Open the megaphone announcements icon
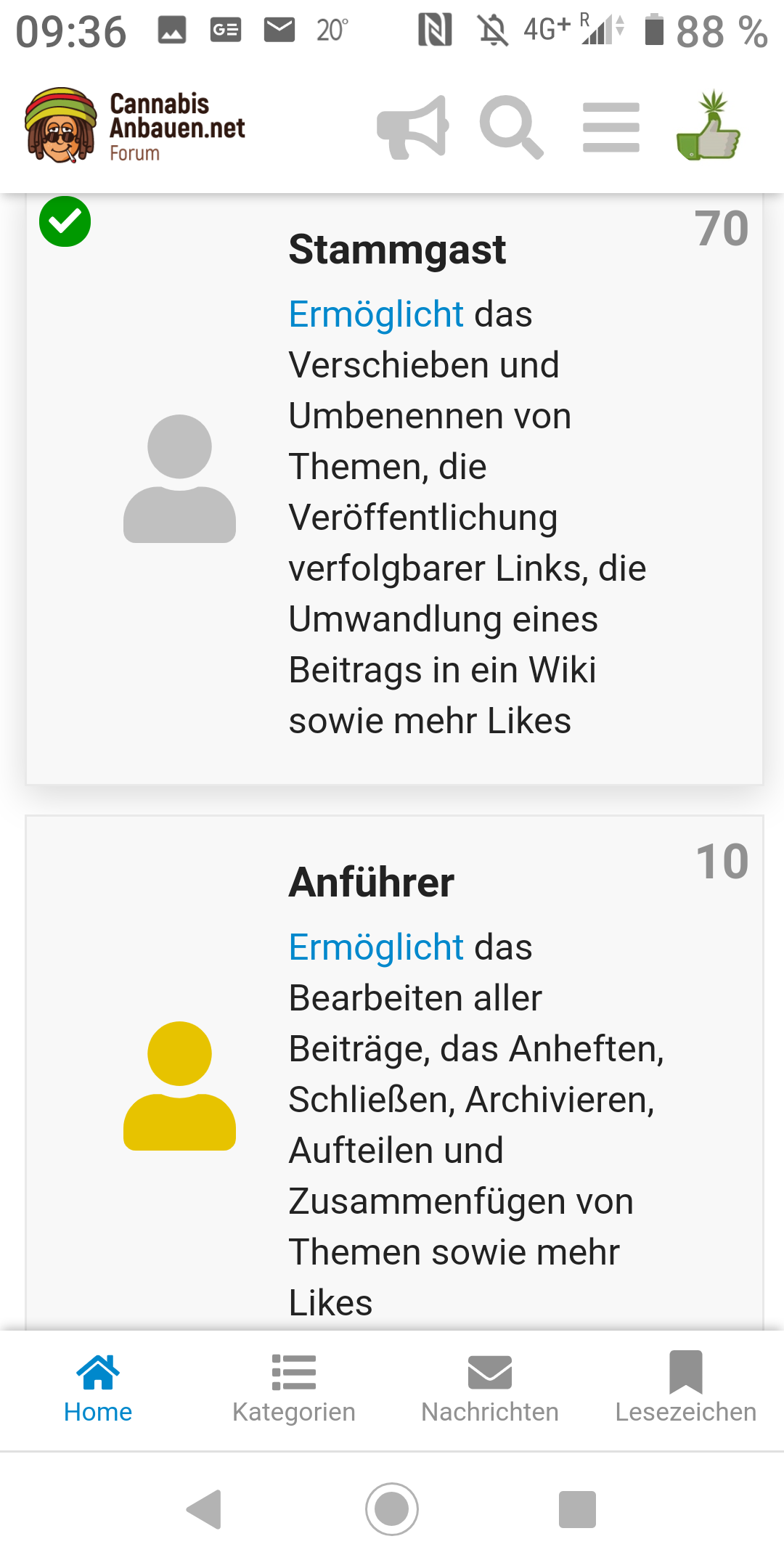Viewport: 784px width, 1568px height. 412,127
